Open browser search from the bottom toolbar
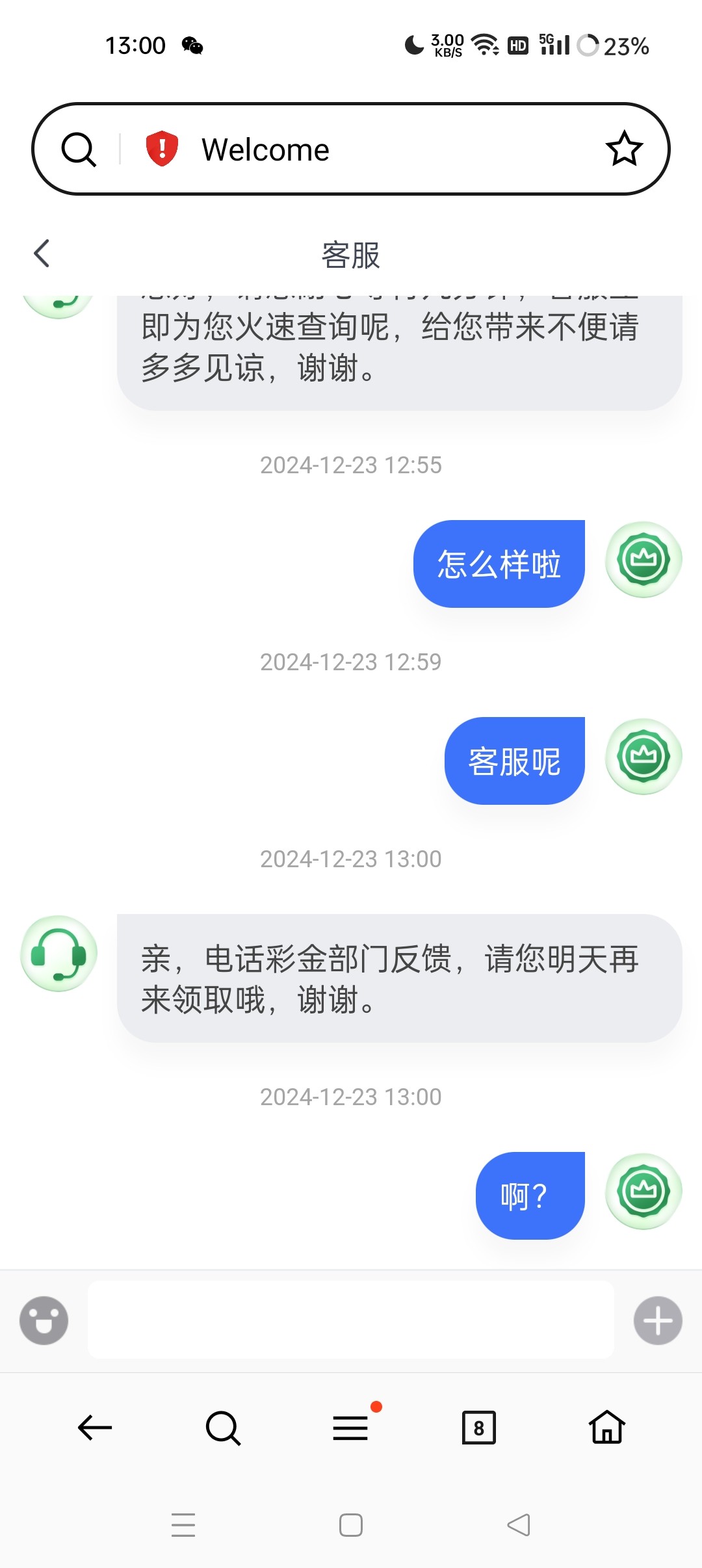 [x=223, y=1428]
